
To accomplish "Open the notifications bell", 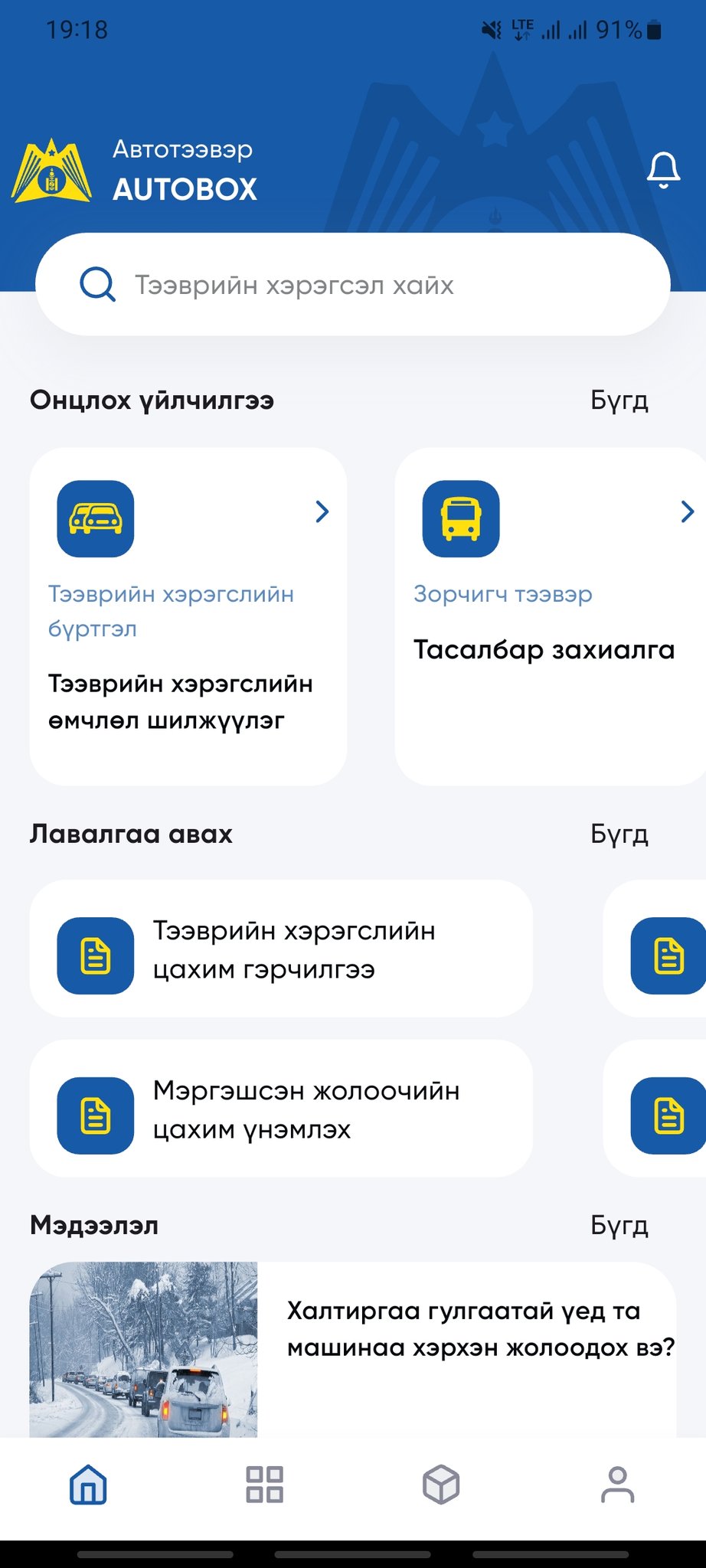I will tap(663, 170).
